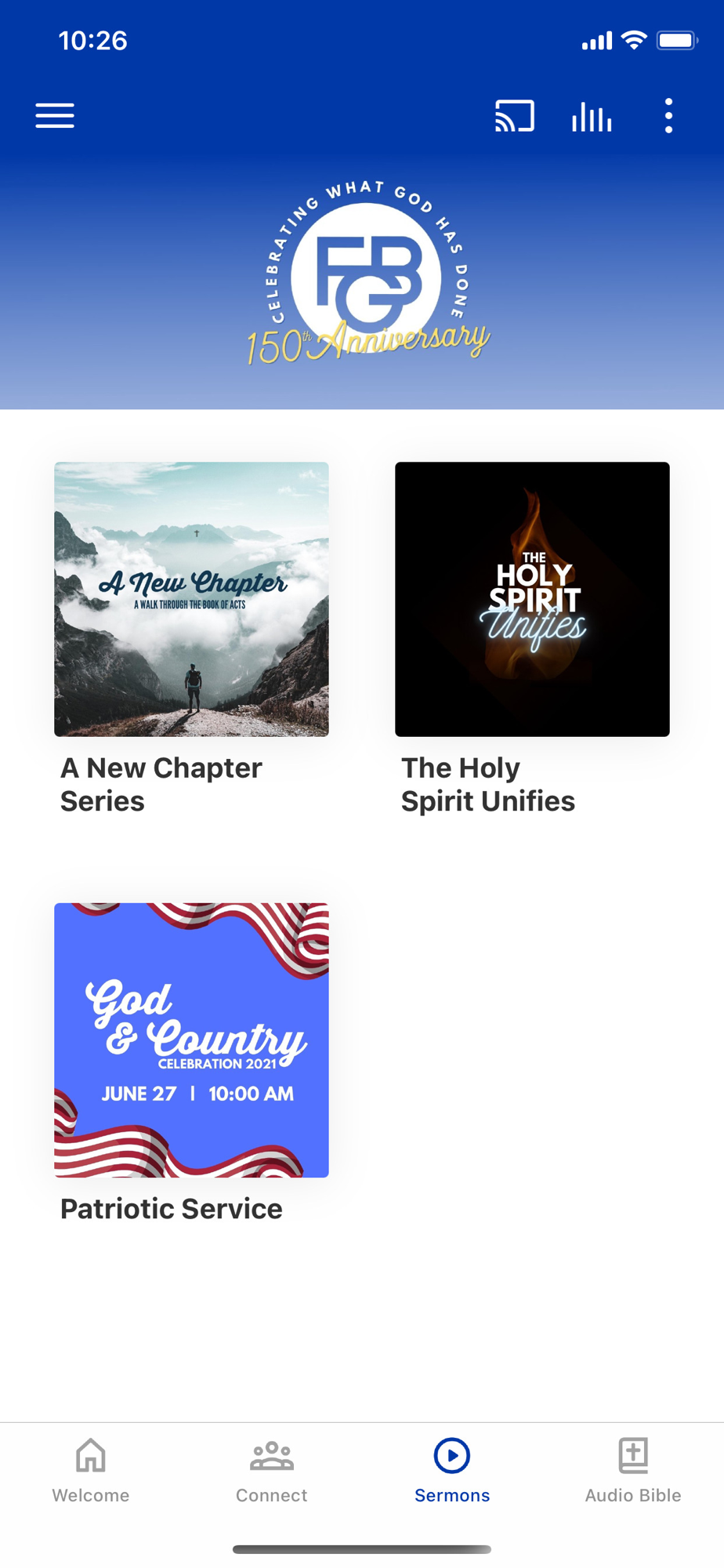Open A New Chapter Series
Viewport: 724px width, 1568px height.
191,600
